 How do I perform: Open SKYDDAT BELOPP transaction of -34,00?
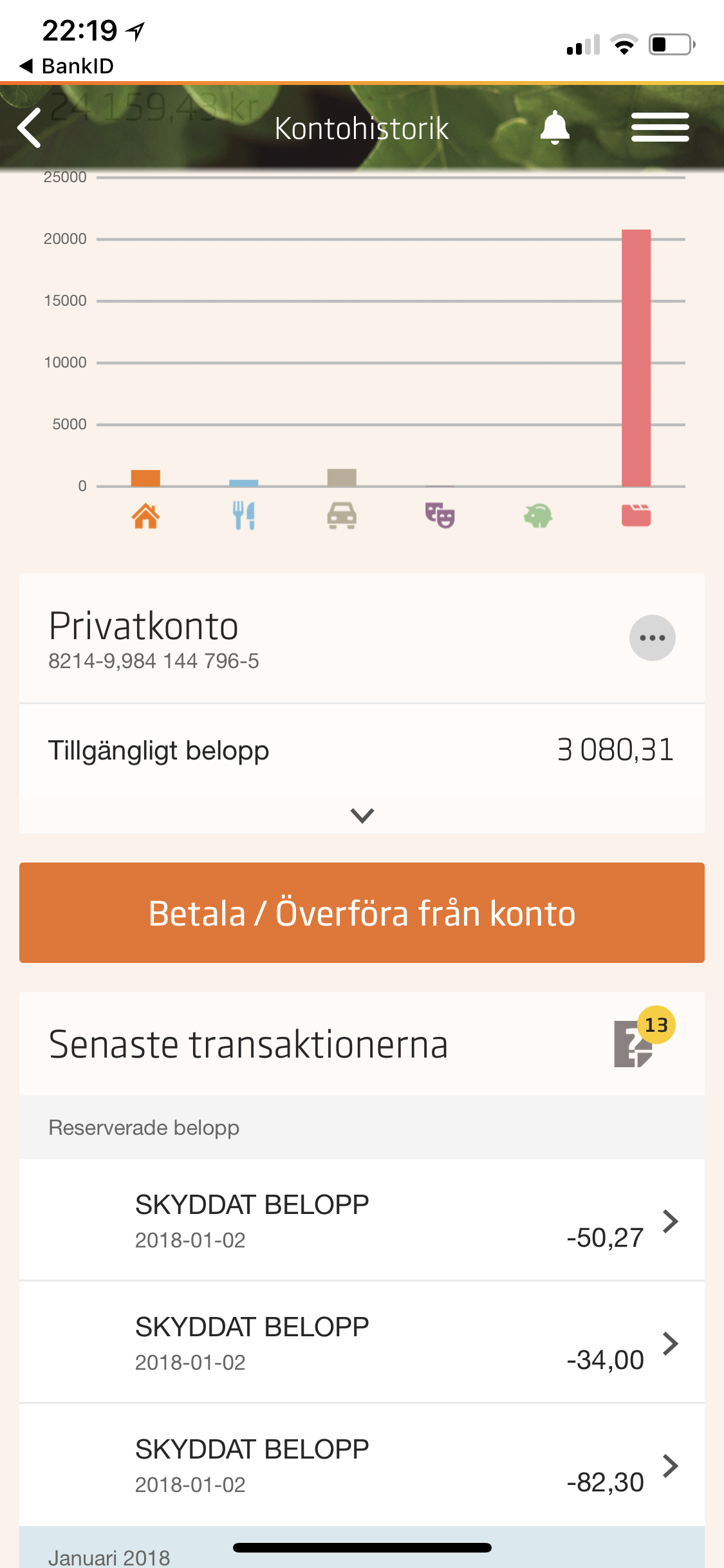[x=362, y=1343]
